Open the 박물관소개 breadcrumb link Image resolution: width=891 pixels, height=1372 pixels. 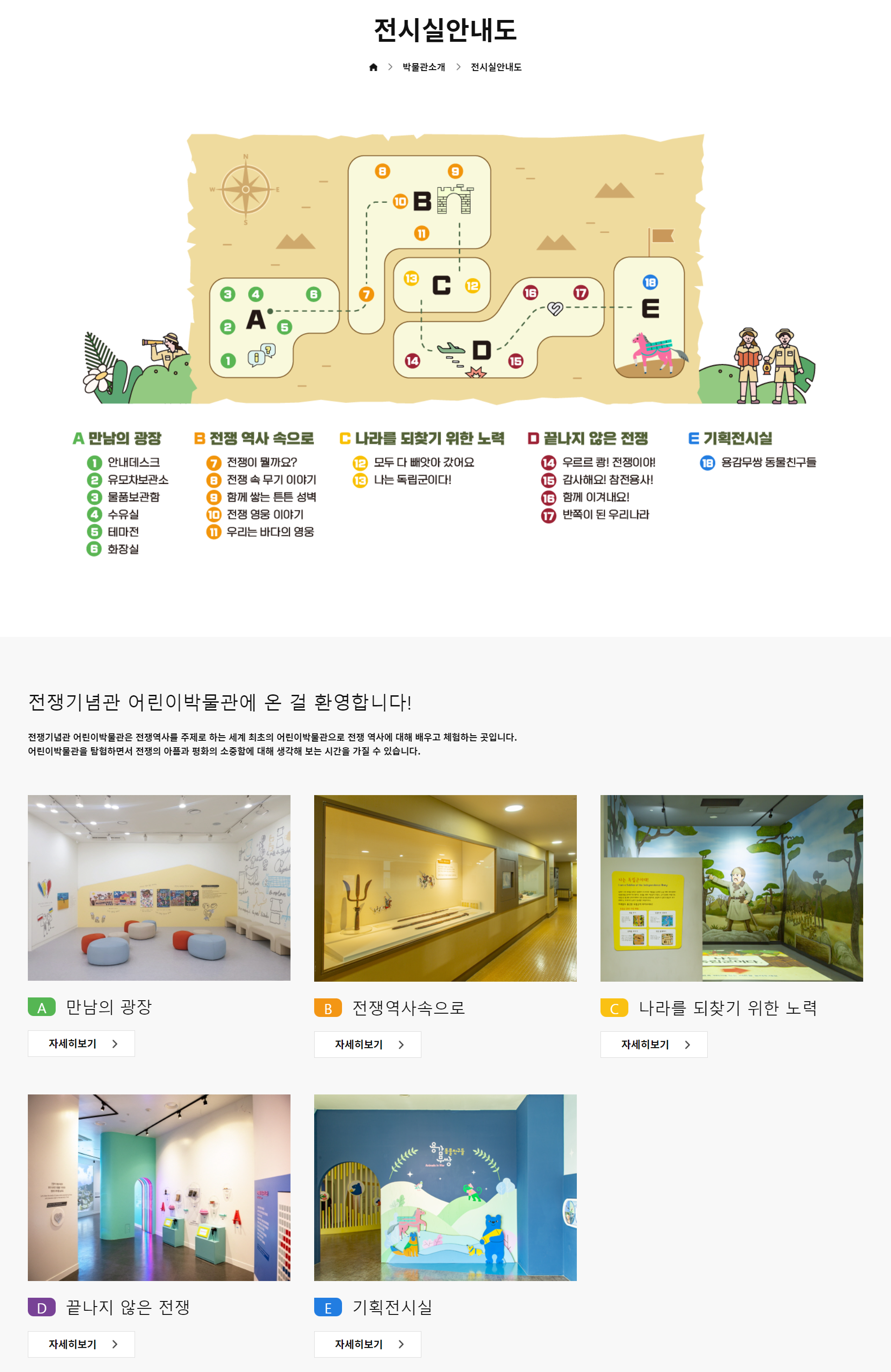(424, 67)
